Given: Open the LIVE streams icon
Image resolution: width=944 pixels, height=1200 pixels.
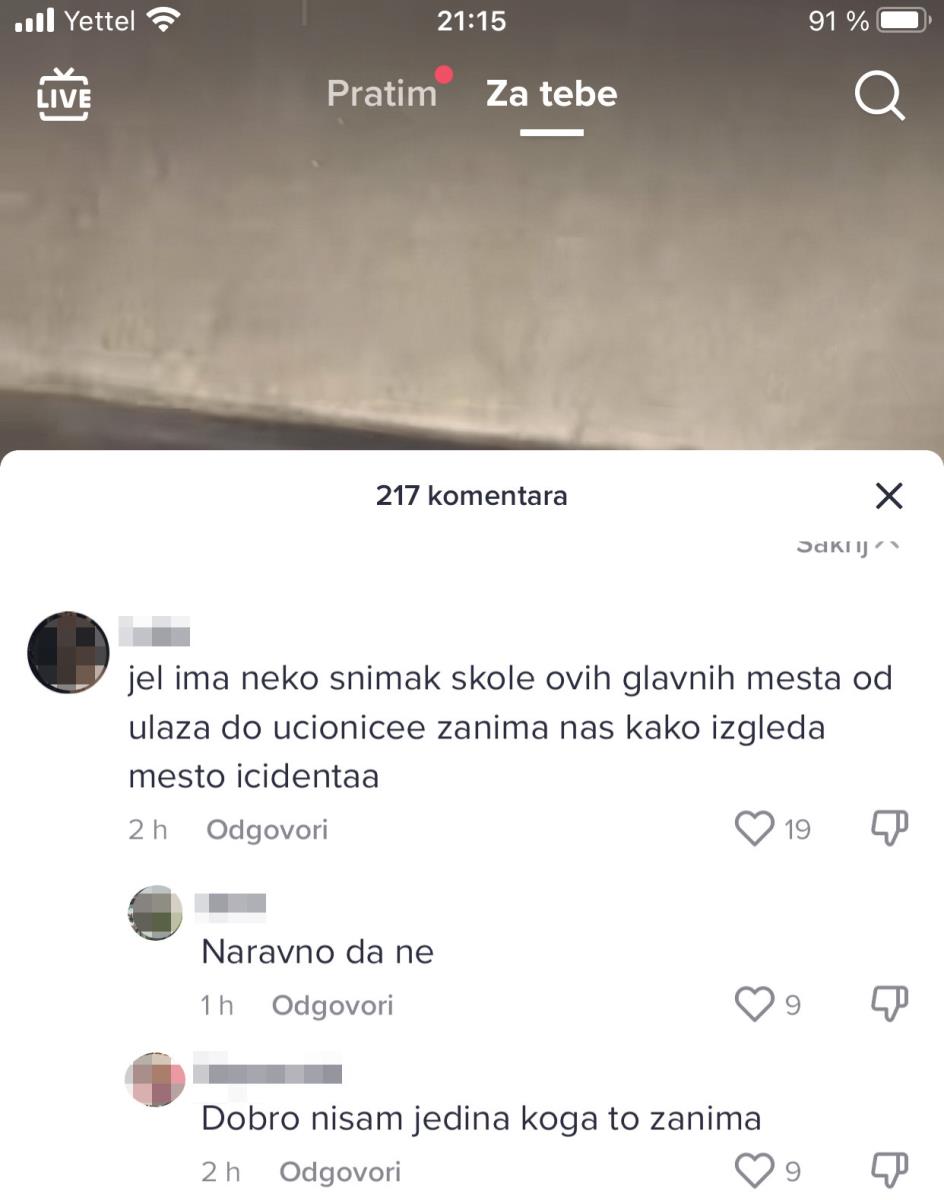Looking at the screenshot, I should click(x=64, y=95).
